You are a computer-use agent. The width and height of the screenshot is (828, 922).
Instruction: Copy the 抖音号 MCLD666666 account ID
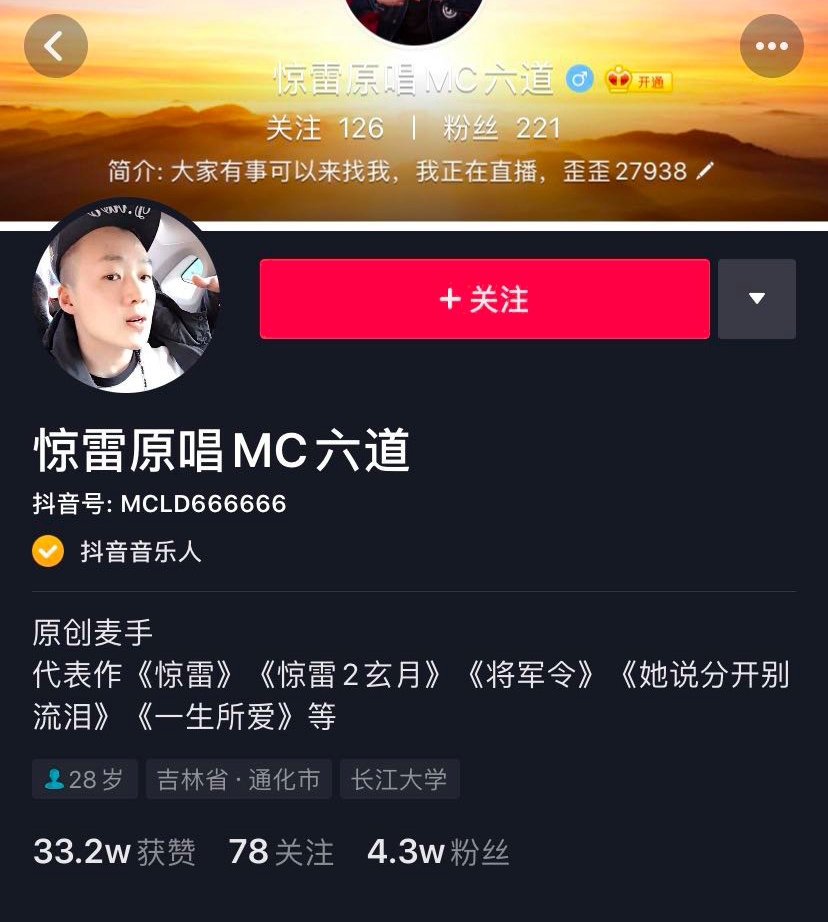(155, 505)
